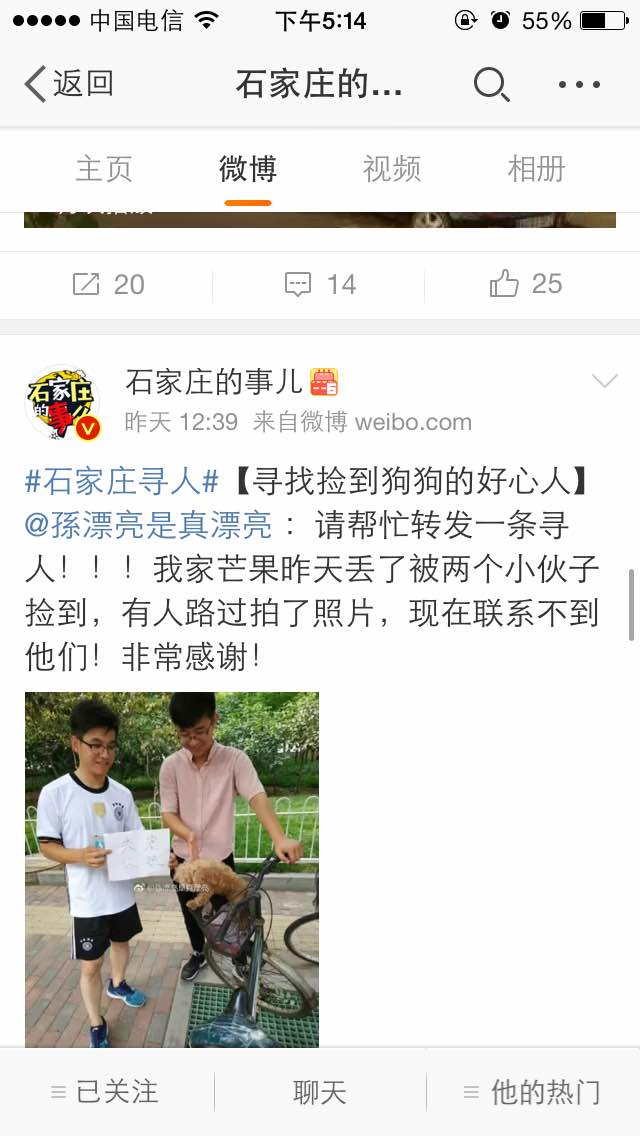Switch to the 相册 tab
This screenshot has width=640, height=1136.
pyautogui.click(x=536, y=169)
